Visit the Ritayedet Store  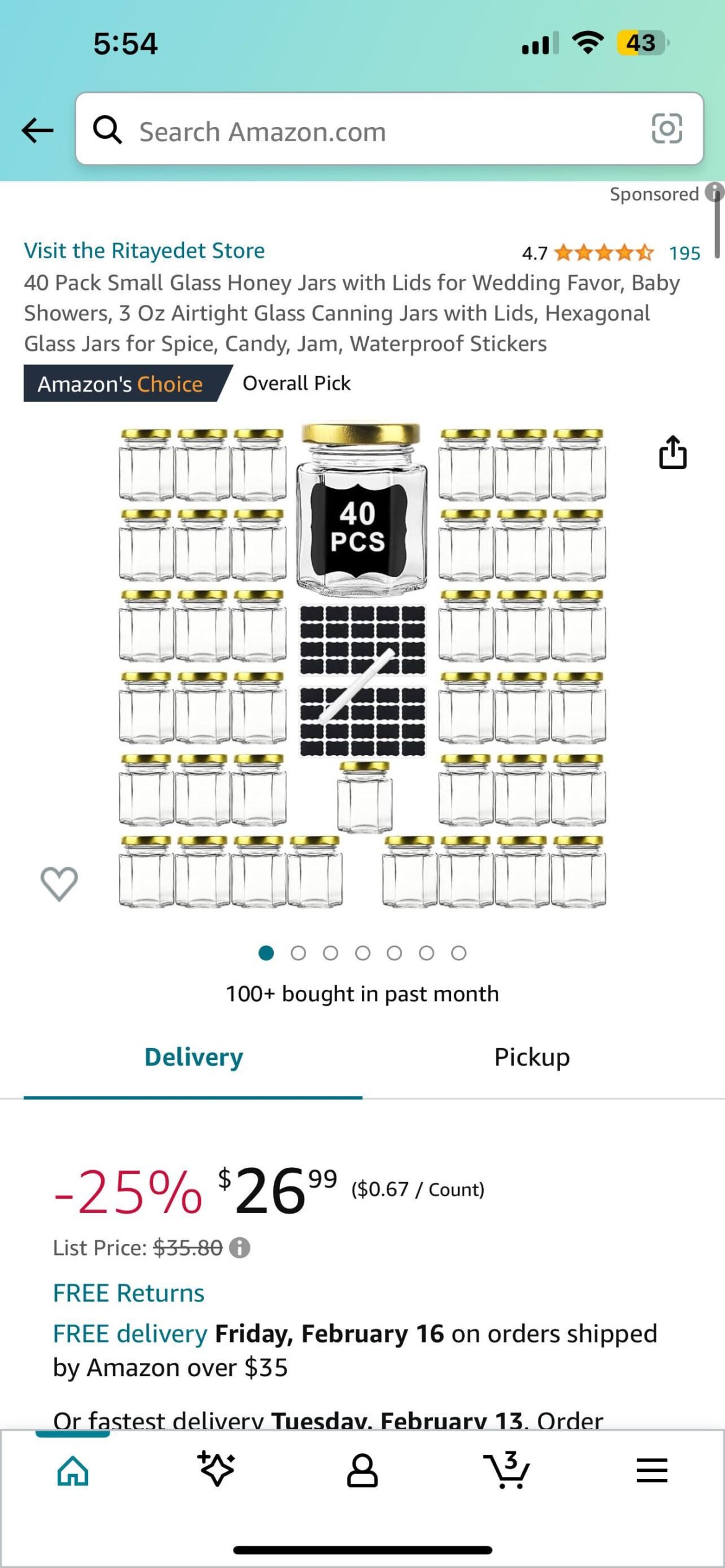144,250
